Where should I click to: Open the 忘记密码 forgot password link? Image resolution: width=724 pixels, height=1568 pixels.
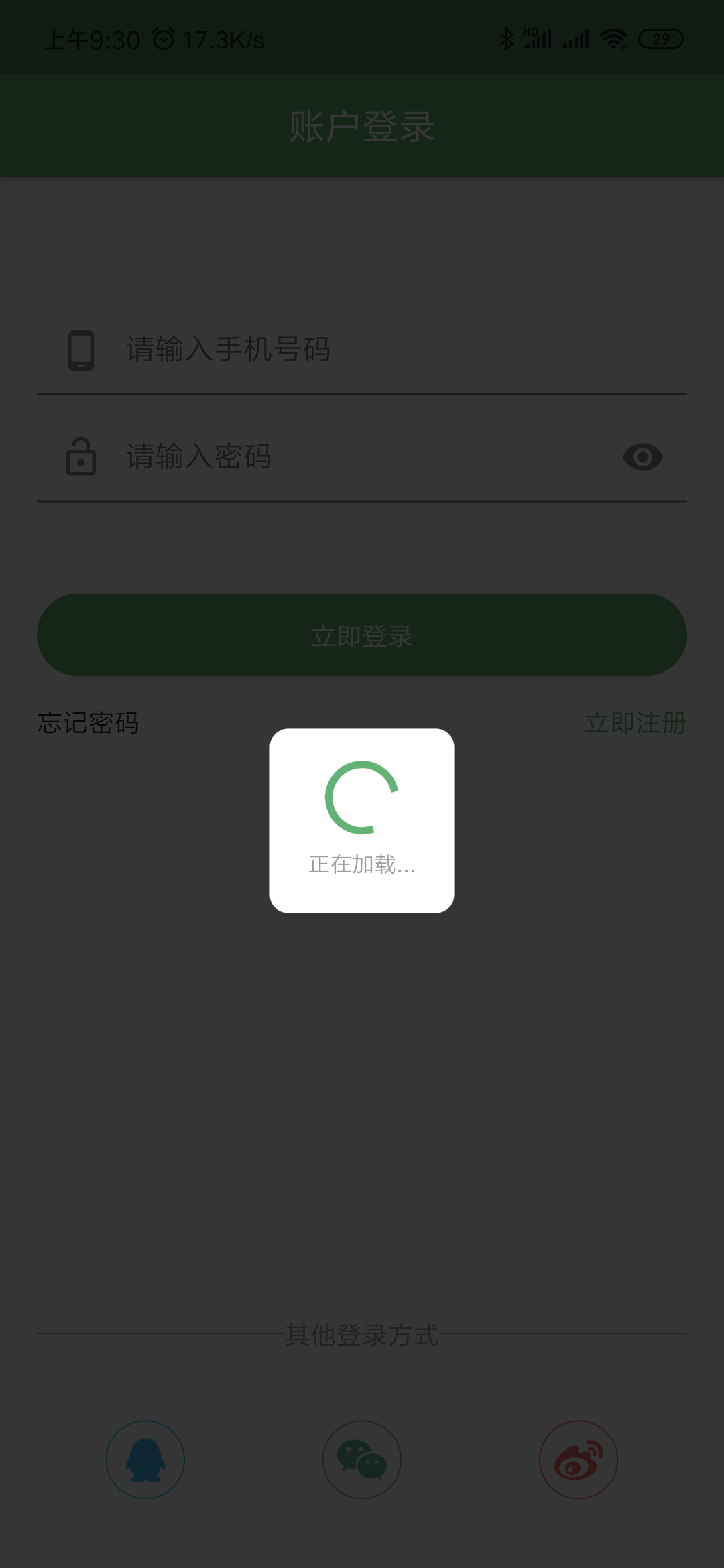tap(88, 724)
